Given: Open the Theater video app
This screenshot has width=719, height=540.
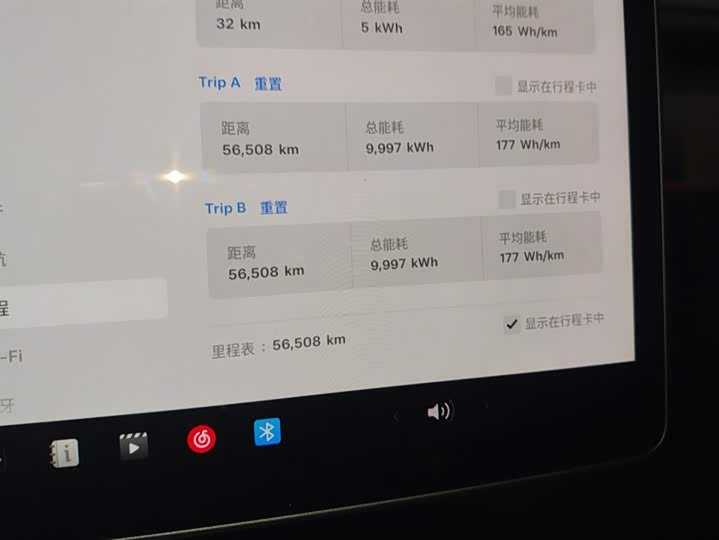Looking at the screenshot, I should click(133, 446).
